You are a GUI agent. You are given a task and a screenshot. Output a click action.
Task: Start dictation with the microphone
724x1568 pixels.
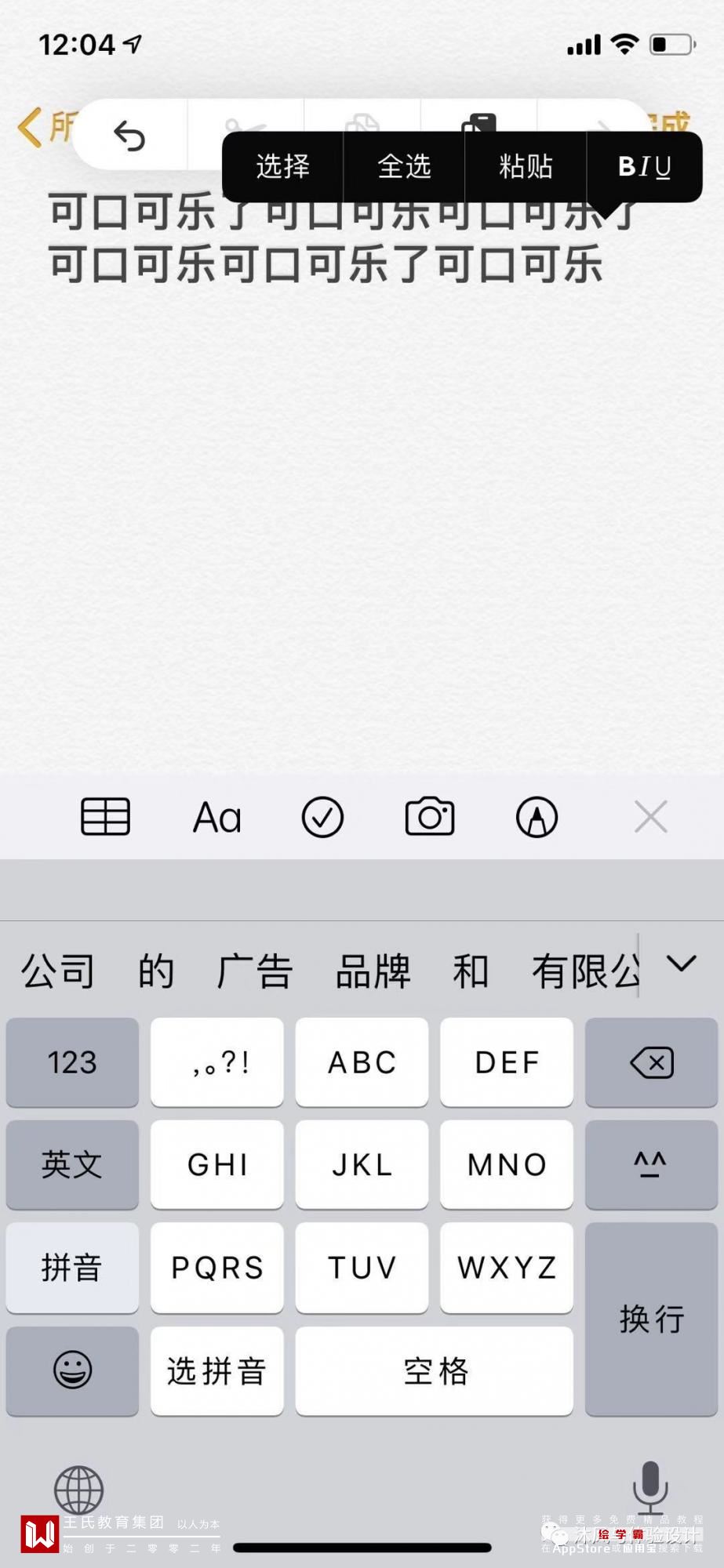click(650, 1487)
